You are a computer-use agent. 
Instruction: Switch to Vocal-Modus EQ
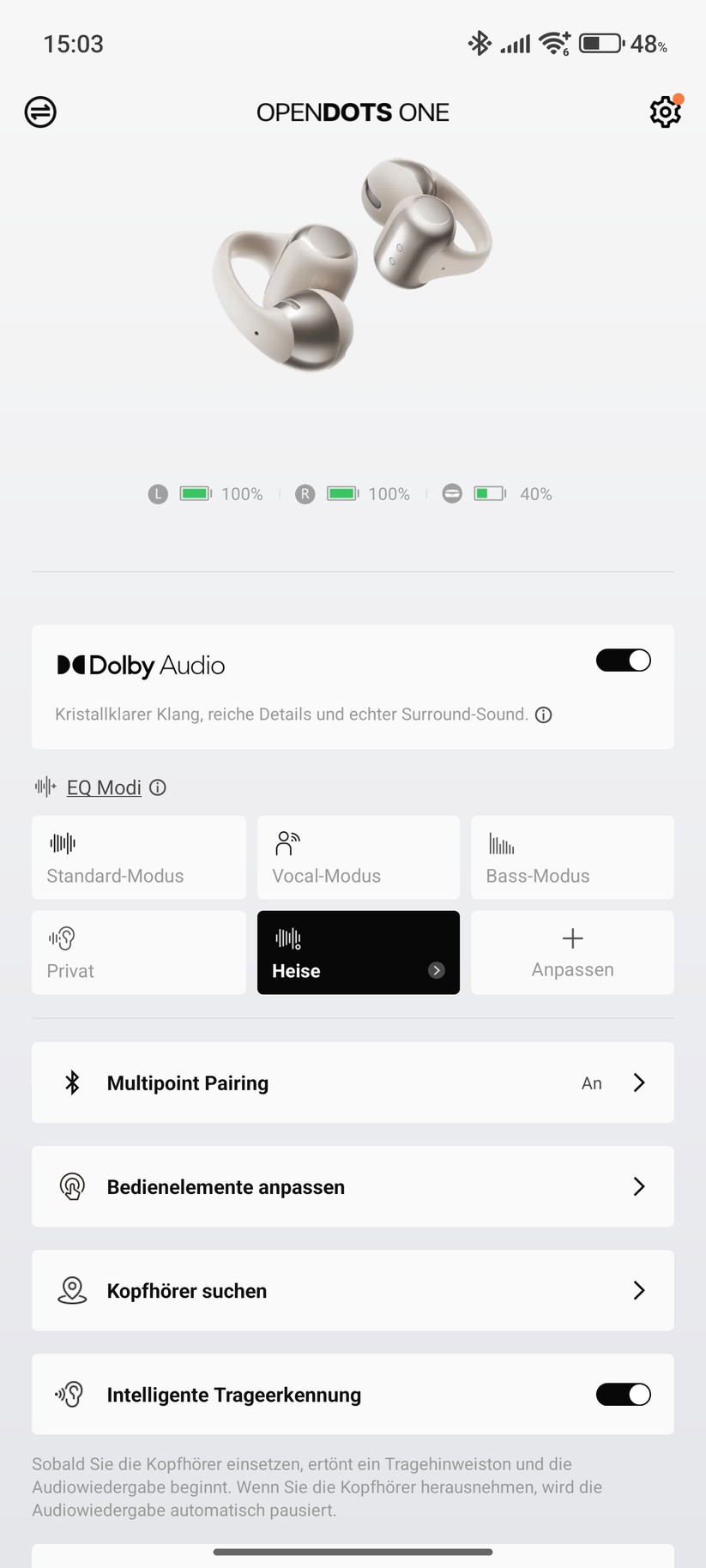358,858
